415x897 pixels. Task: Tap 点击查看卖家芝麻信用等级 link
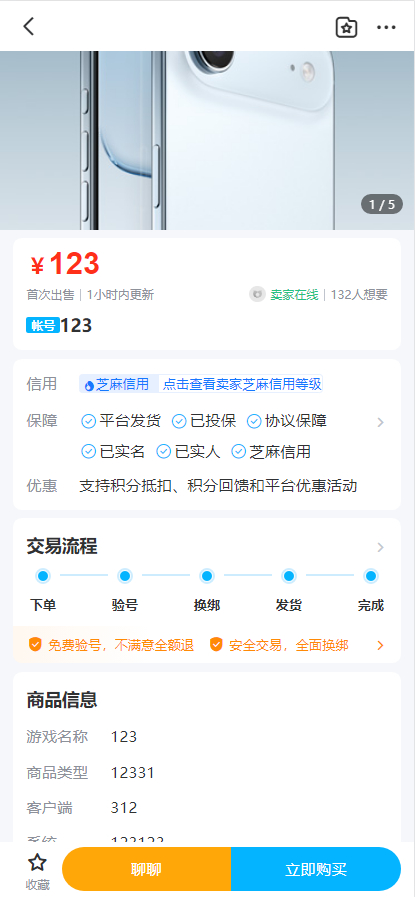242,384
